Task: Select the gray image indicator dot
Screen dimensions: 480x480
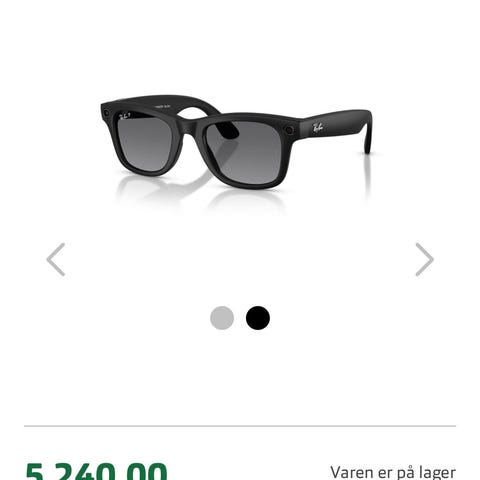Action: [x=222, y=318]
